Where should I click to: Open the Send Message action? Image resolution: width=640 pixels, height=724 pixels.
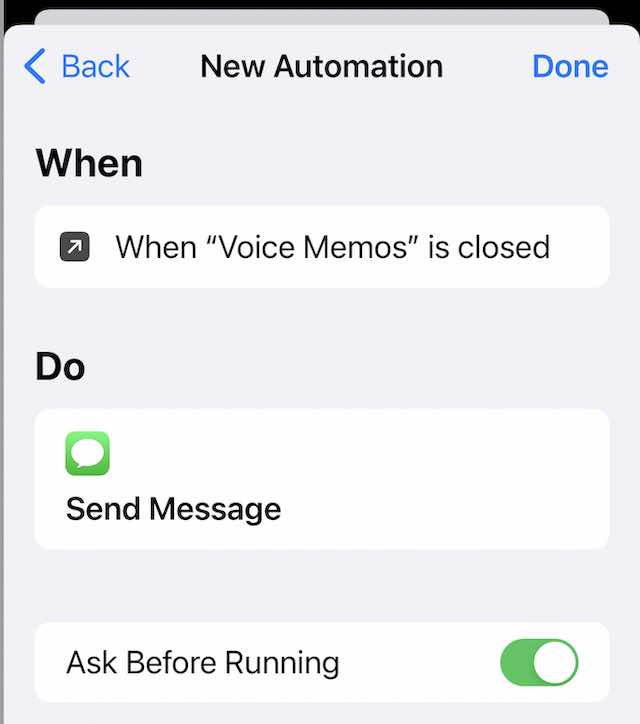pos(321,479)
